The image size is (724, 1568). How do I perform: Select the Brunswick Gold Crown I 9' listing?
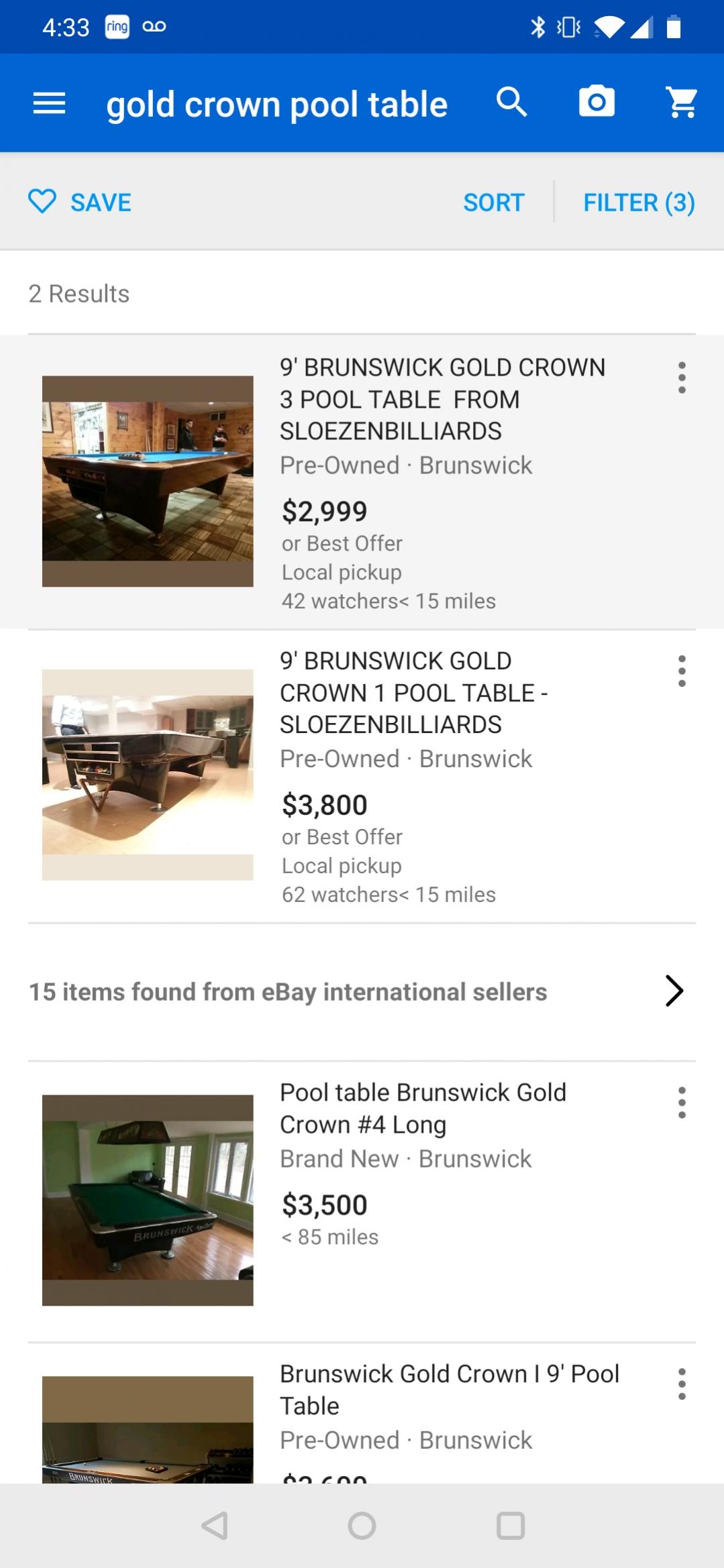449,1389
